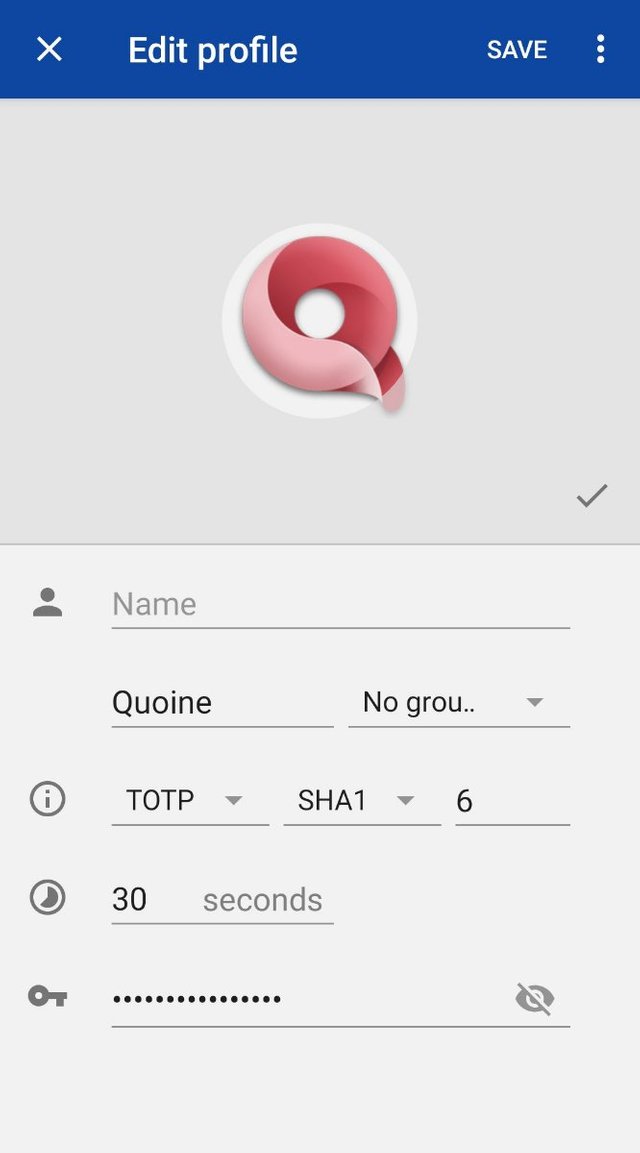Screen dimensions: 640x1153
Task: Close the Edit profile screen
Action: (x=49, y=49)
